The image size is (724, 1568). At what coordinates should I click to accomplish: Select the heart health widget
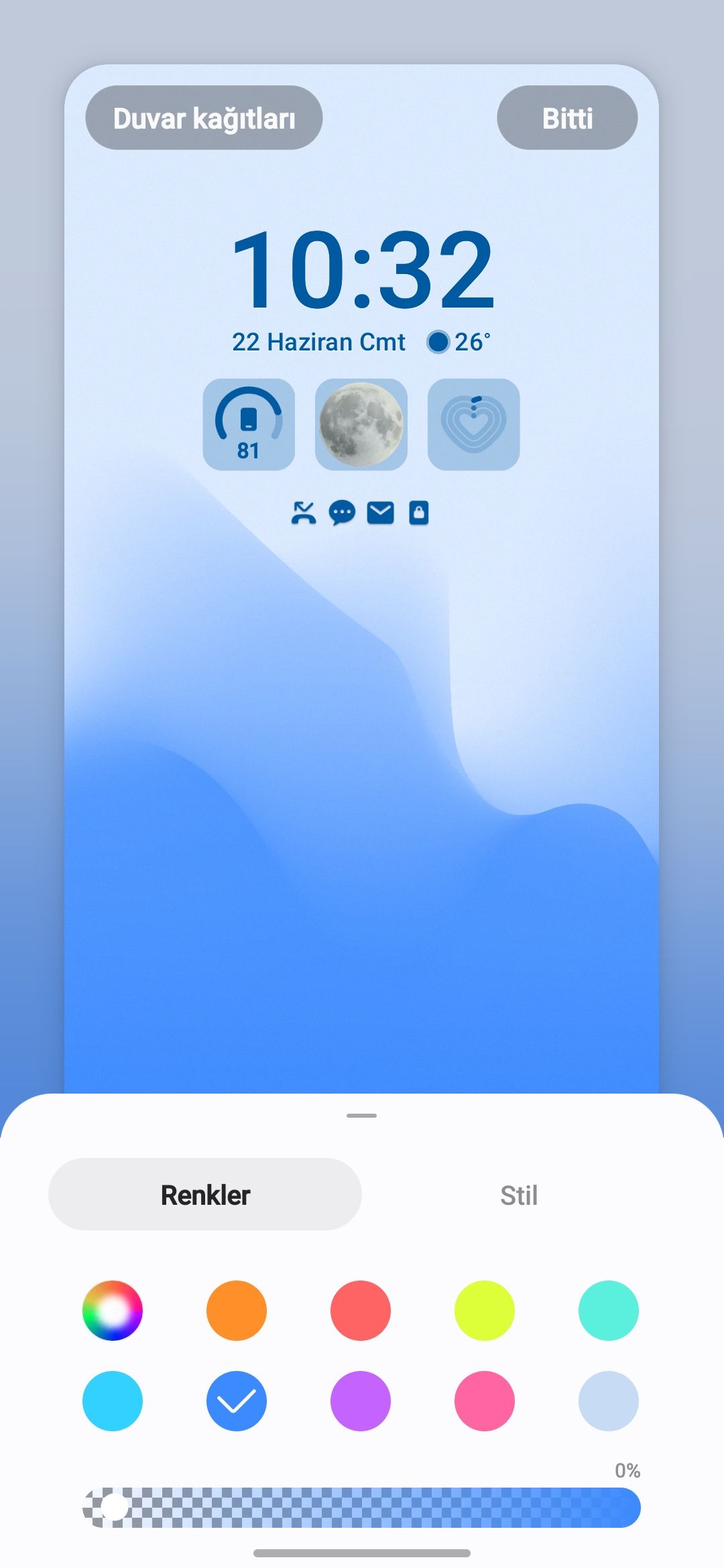473,425
